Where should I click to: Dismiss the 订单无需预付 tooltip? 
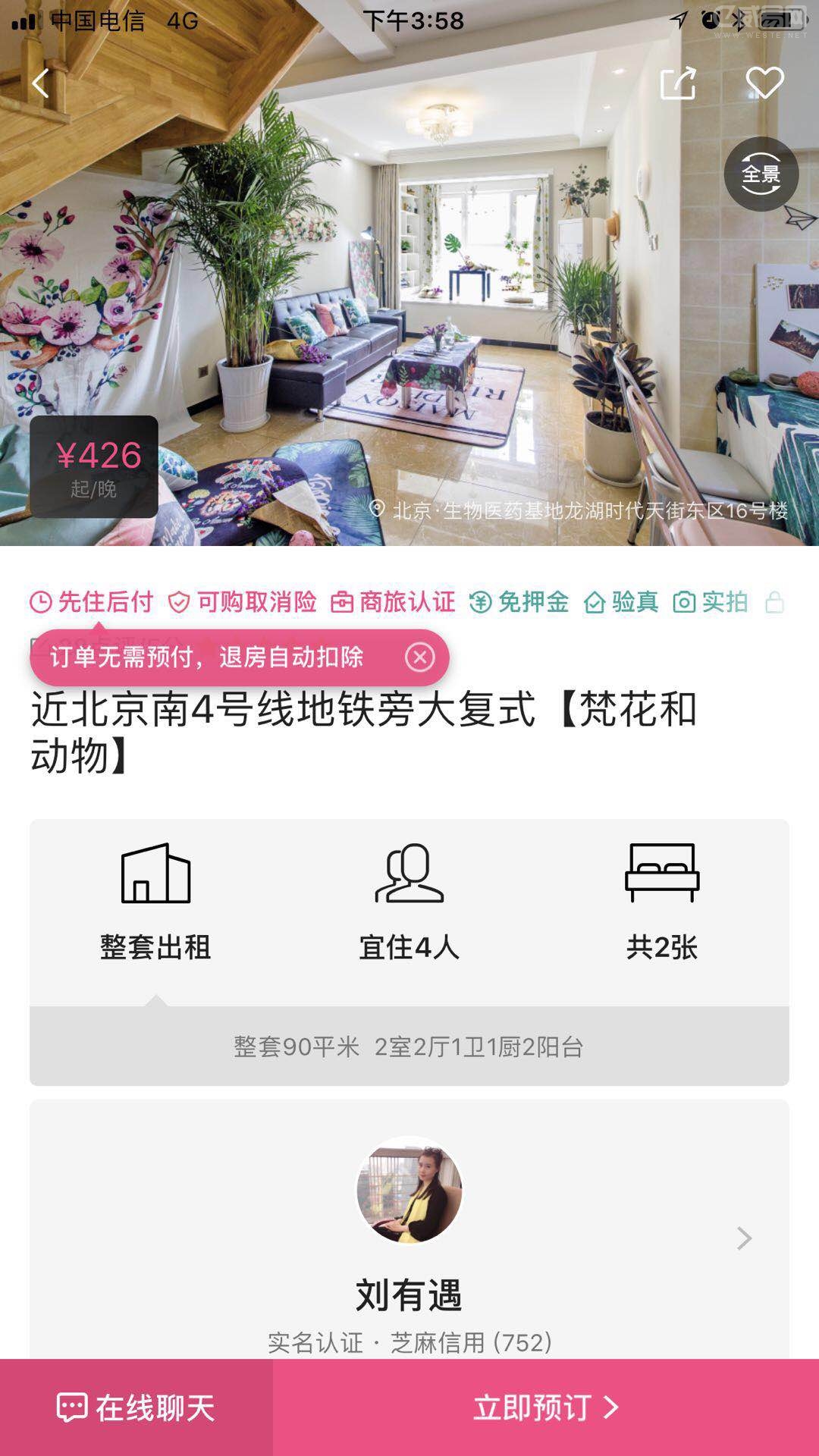pos(419,657)
